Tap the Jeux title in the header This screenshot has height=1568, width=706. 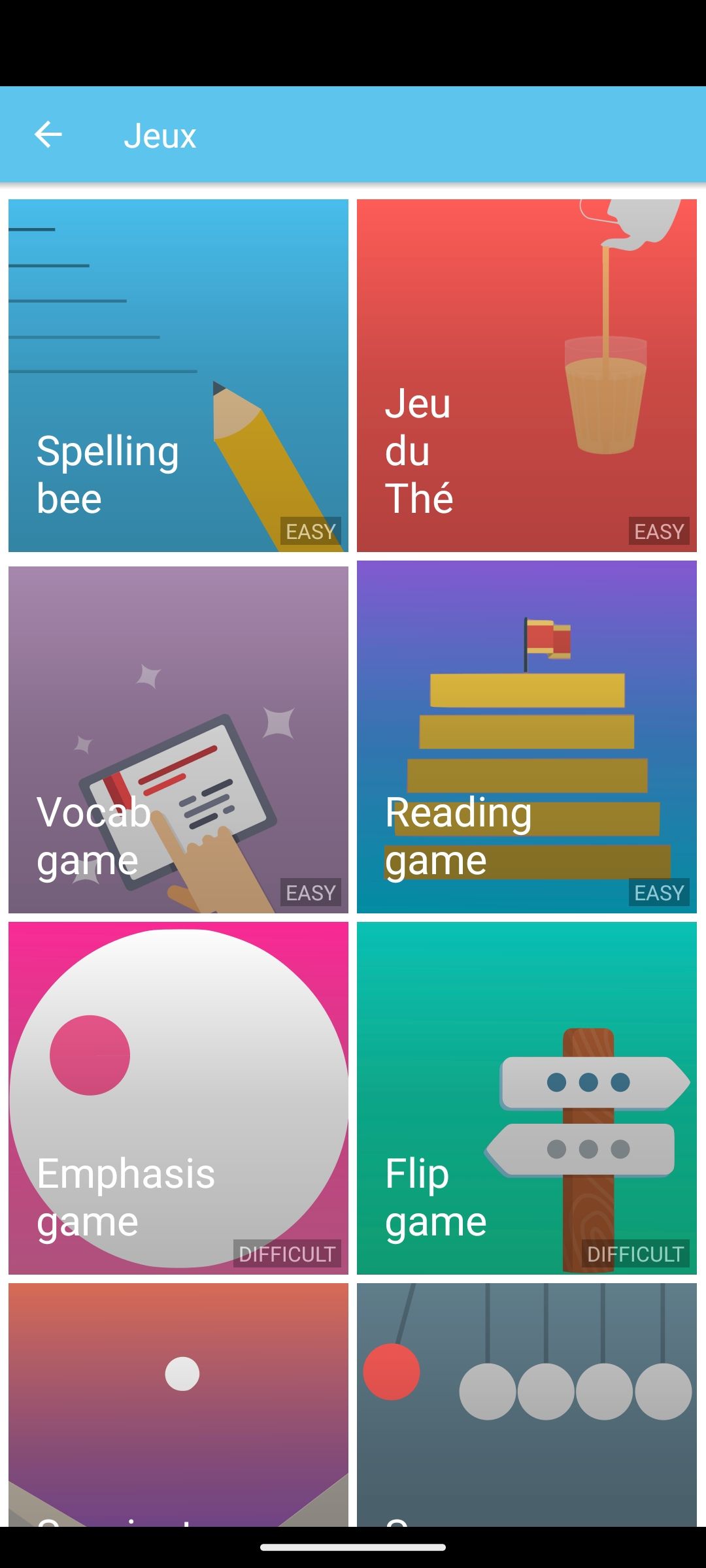pos(160,135)
